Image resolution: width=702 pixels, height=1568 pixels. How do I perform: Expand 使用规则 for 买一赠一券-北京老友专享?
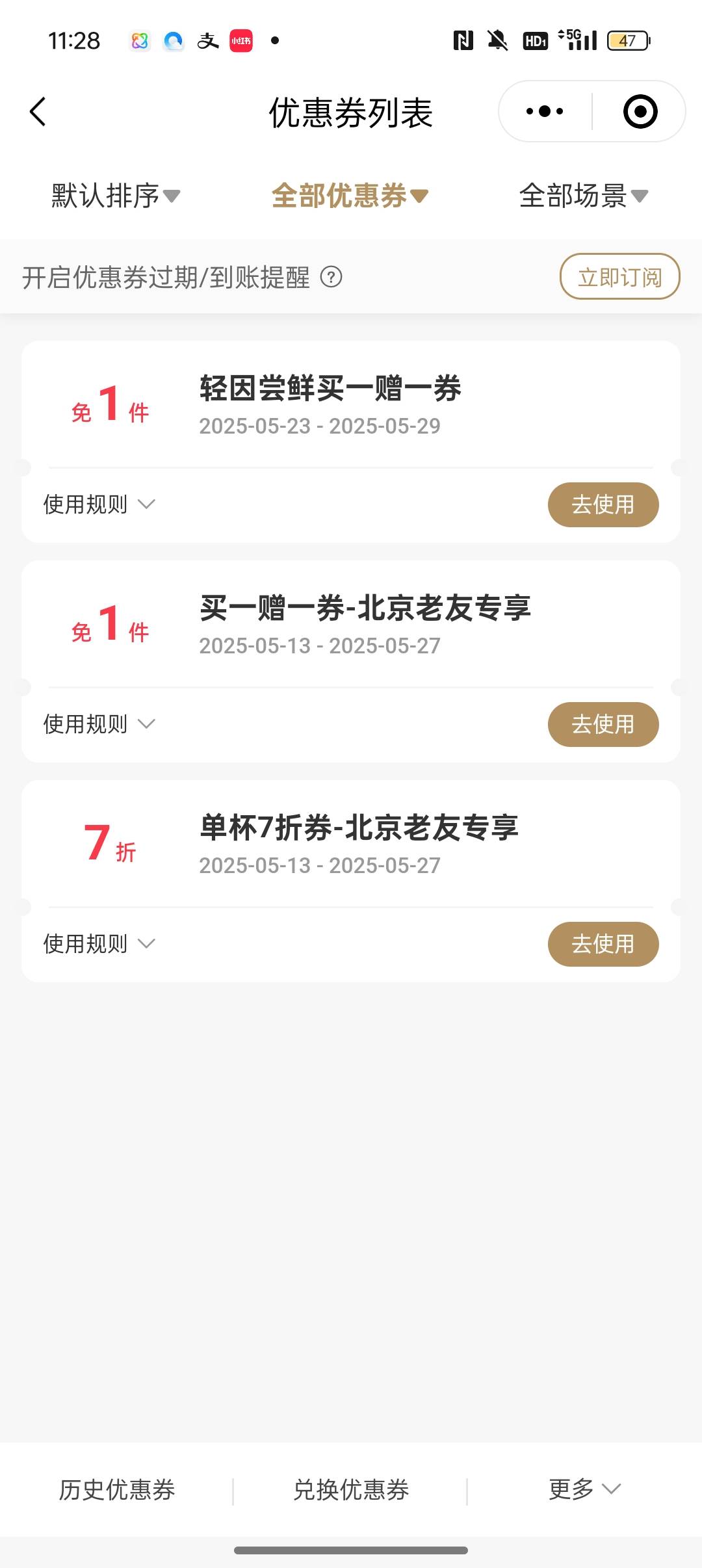[x=99, y=724]
